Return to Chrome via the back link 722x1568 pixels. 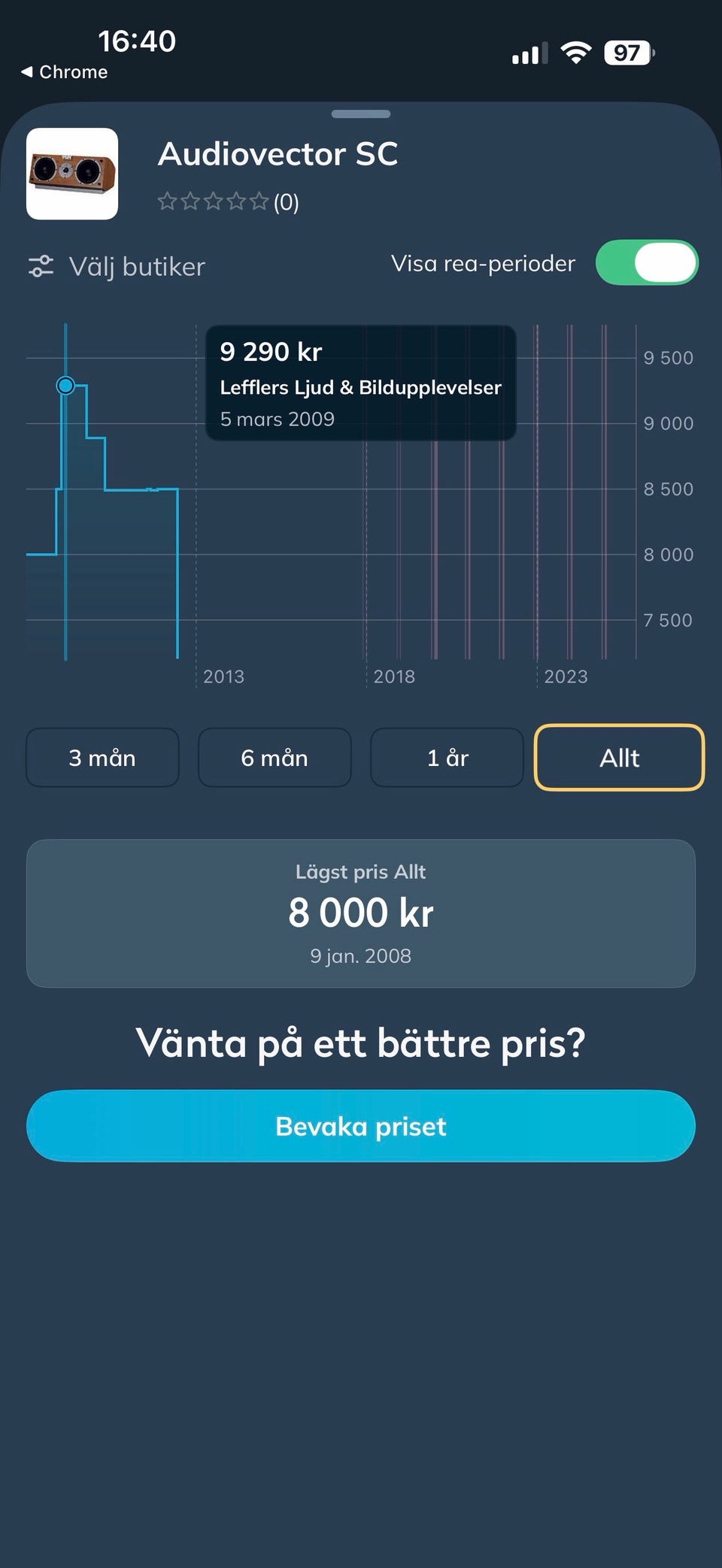click(x=65, y=72)
